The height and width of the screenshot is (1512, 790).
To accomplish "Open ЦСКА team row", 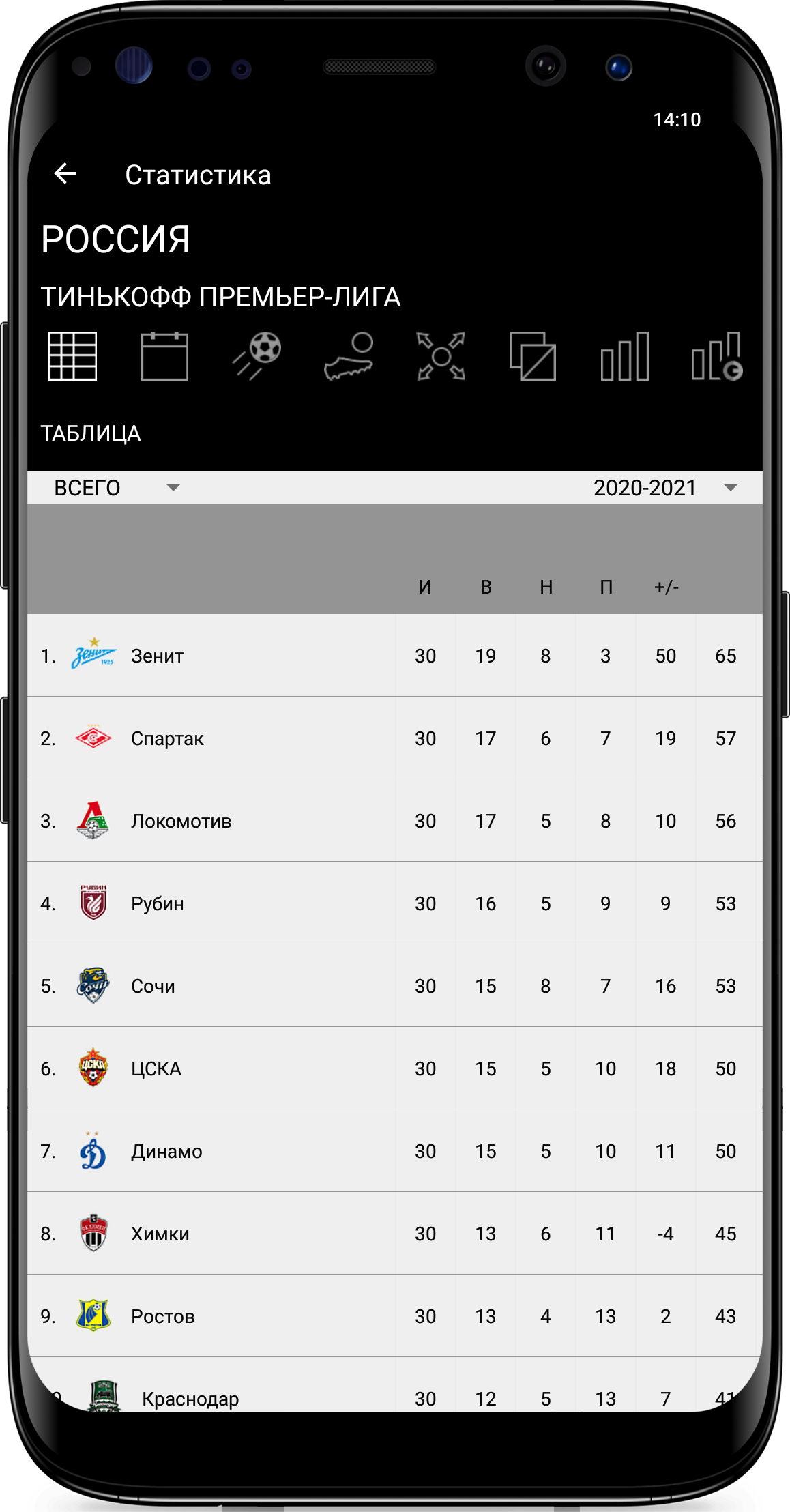I will (395, 1068).
